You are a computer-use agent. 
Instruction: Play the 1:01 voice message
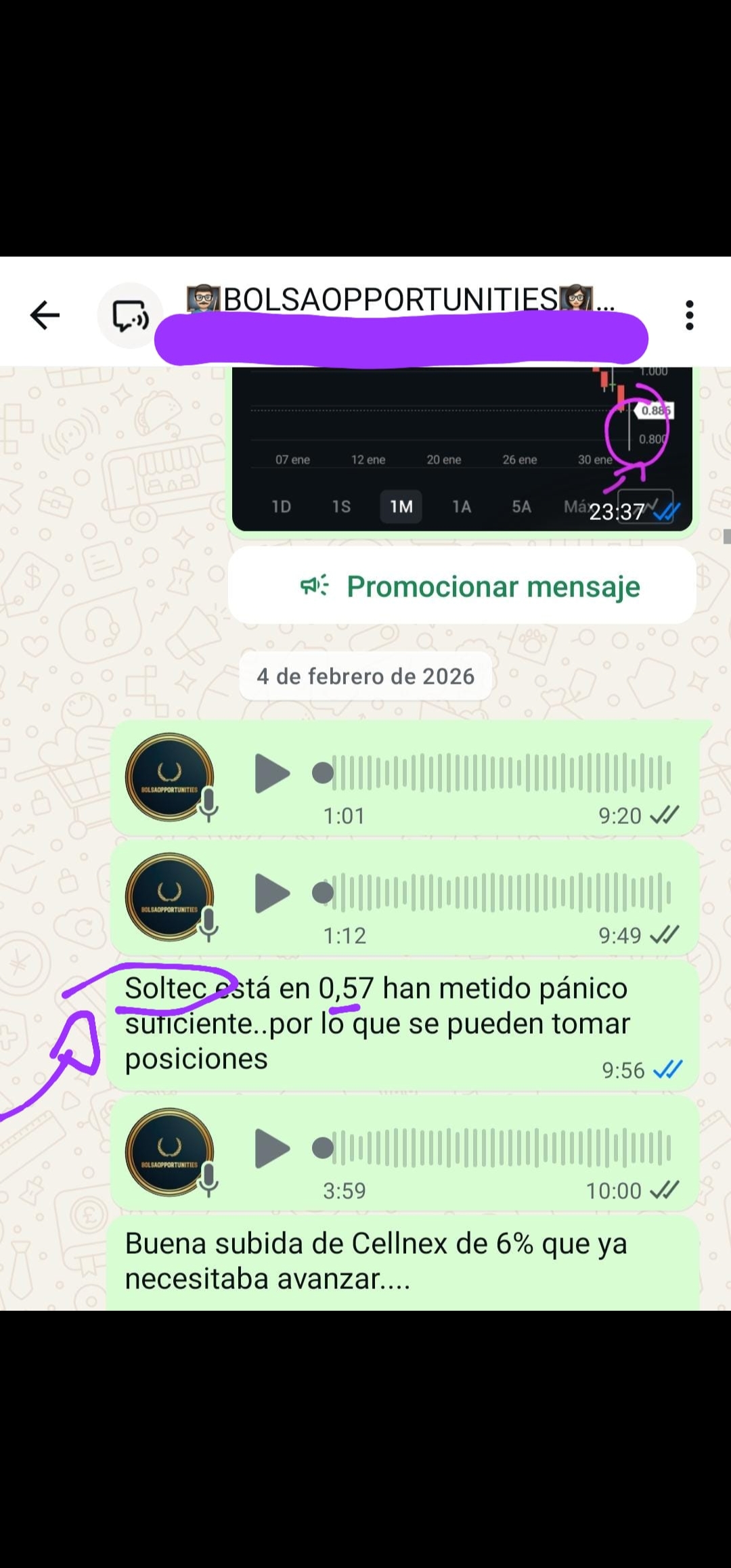click(271, 774)
